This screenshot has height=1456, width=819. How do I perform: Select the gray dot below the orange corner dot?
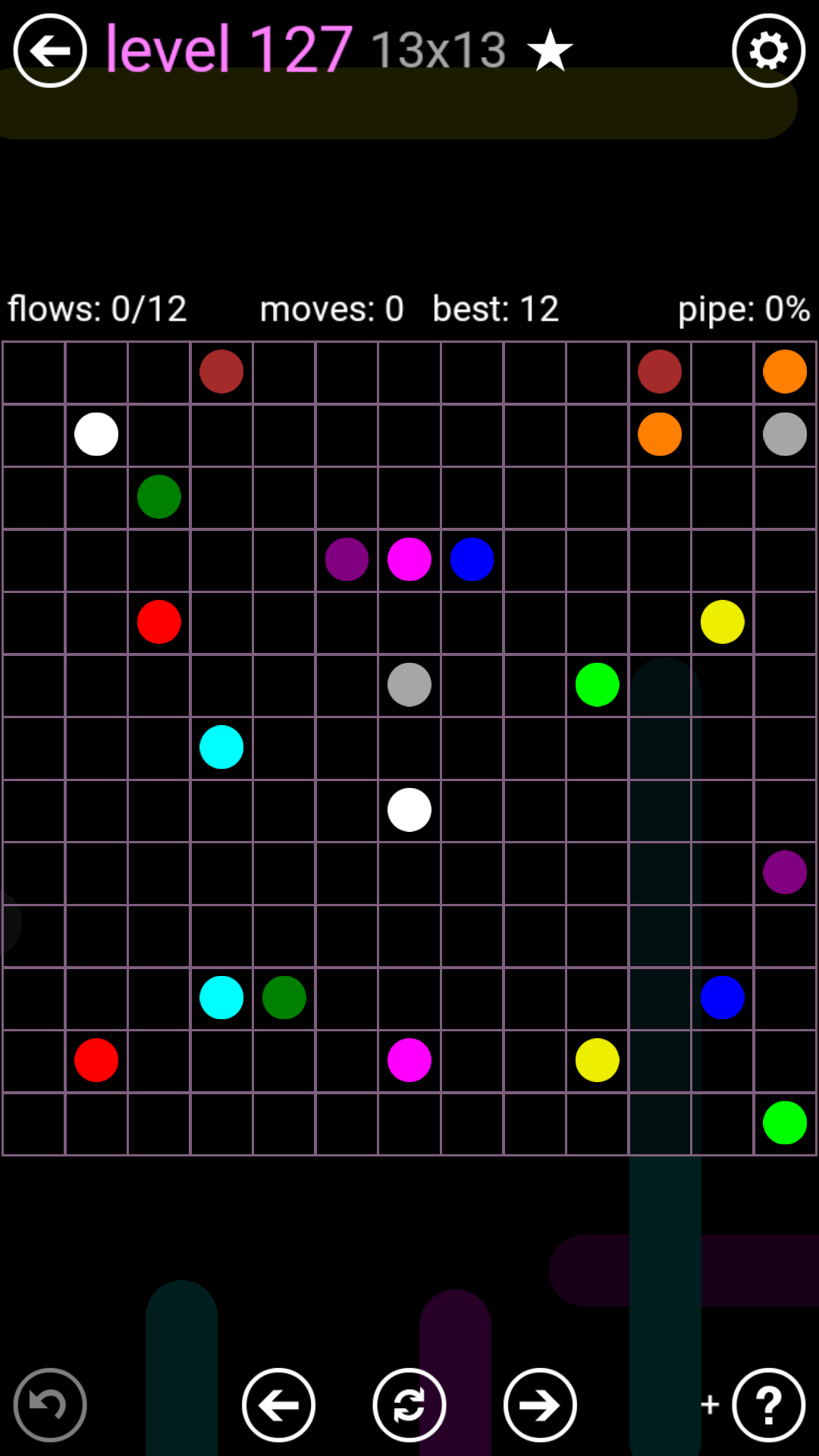(785, 435)
